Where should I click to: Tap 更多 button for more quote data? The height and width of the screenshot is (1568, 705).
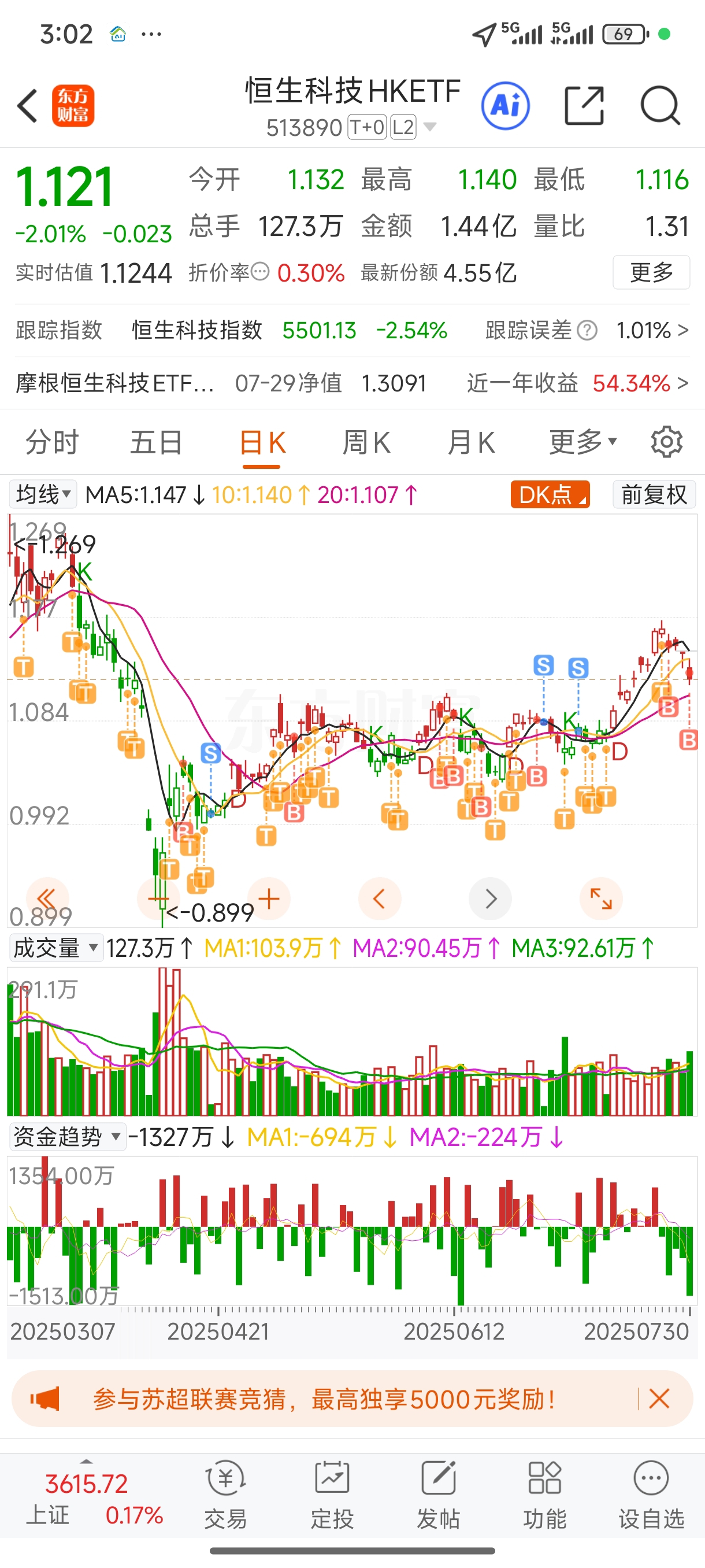pos(651,272)
